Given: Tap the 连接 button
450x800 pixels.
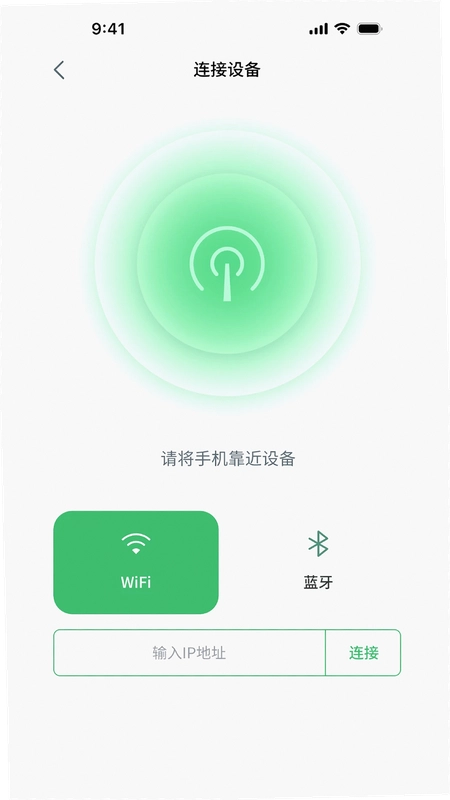Looking at the screenshot, I should pyautogui.click(x=364, y=653).
